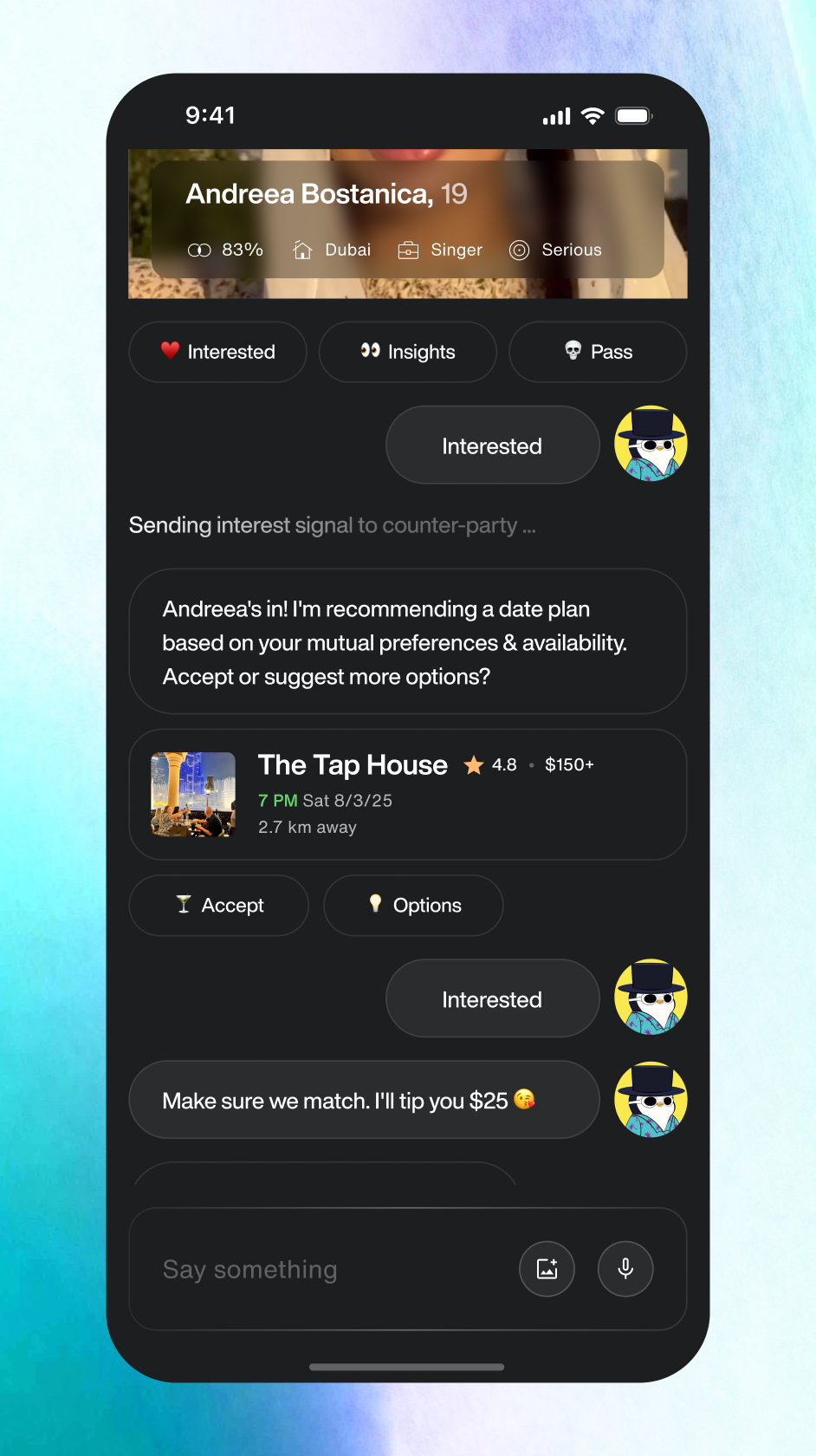Open Andreea Bostanica's profile banner
The image size is (816, 1456).
coord(407,220)
